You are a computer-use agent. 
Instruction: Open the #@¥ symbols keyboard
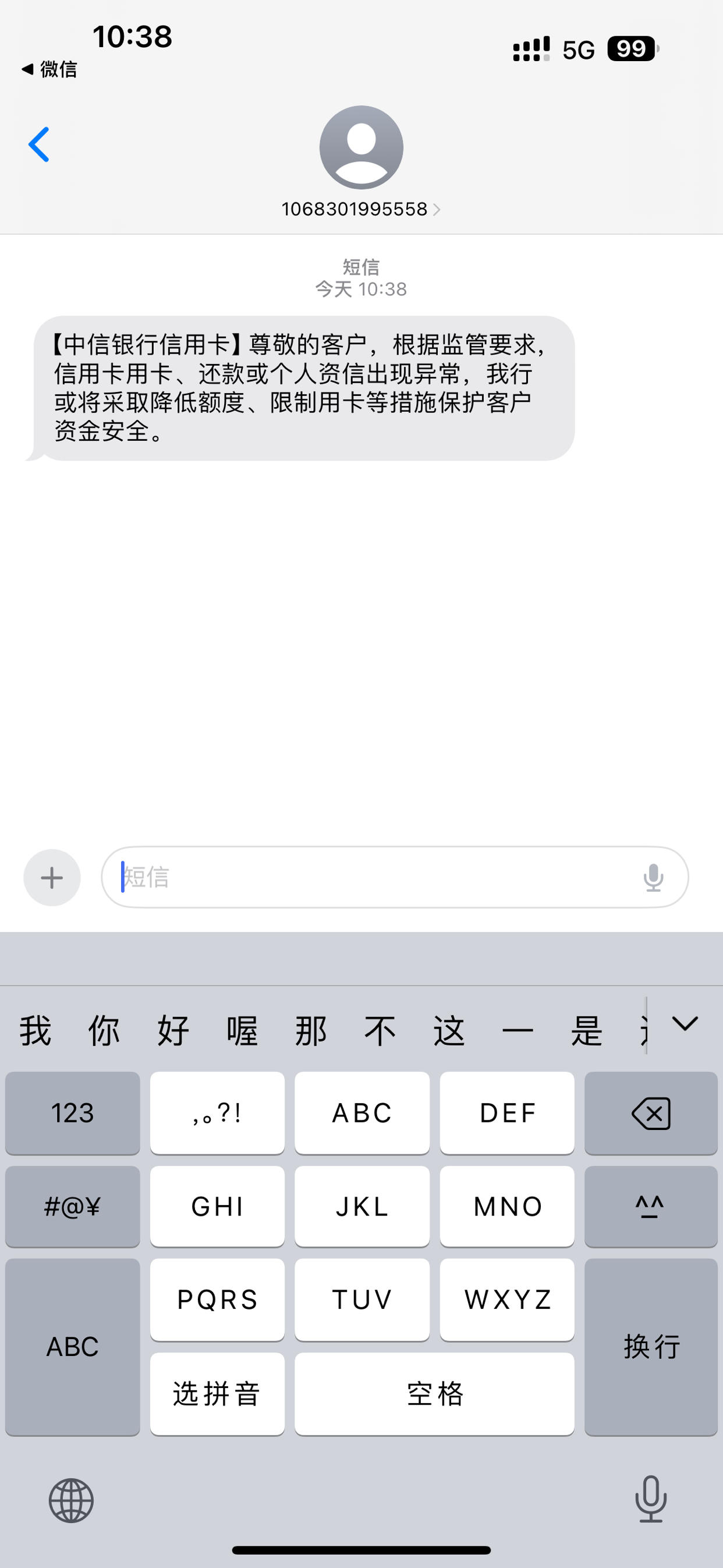coord(72,1206)
